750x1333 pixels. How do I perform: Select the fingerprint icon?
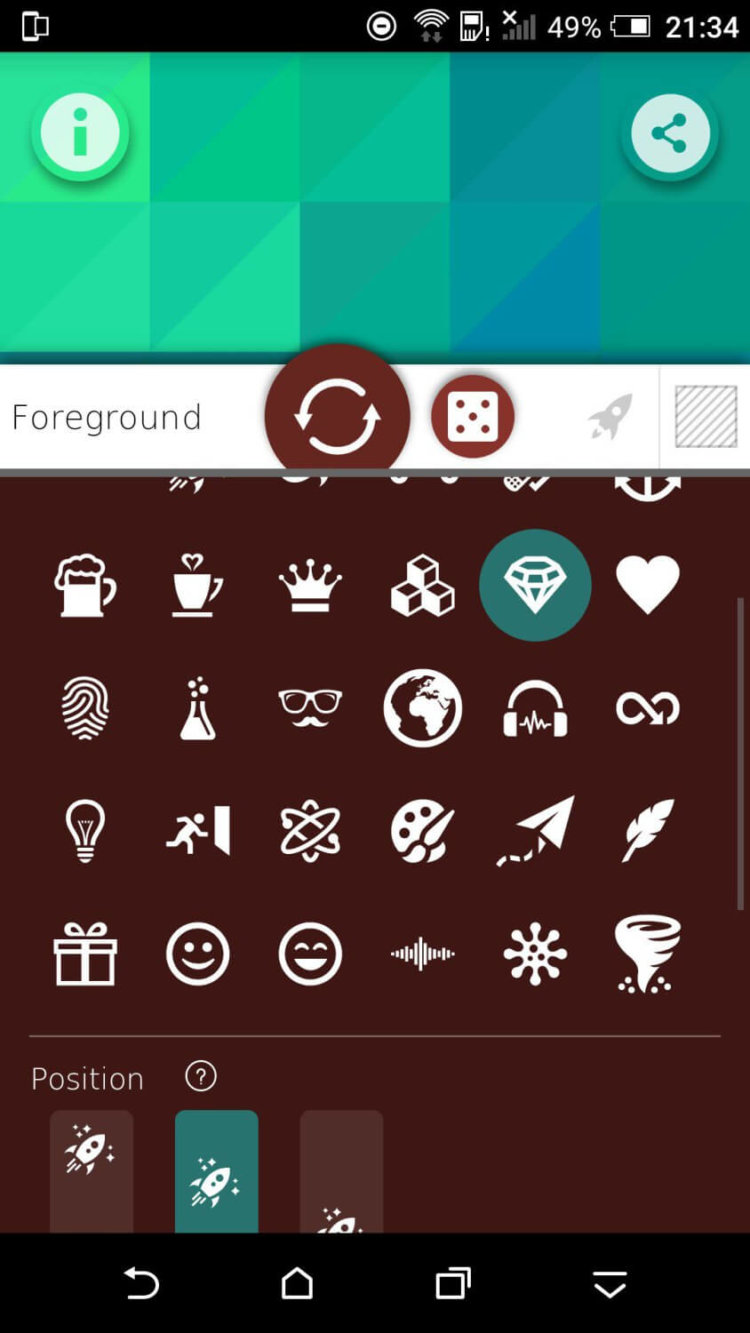(85, 708)
